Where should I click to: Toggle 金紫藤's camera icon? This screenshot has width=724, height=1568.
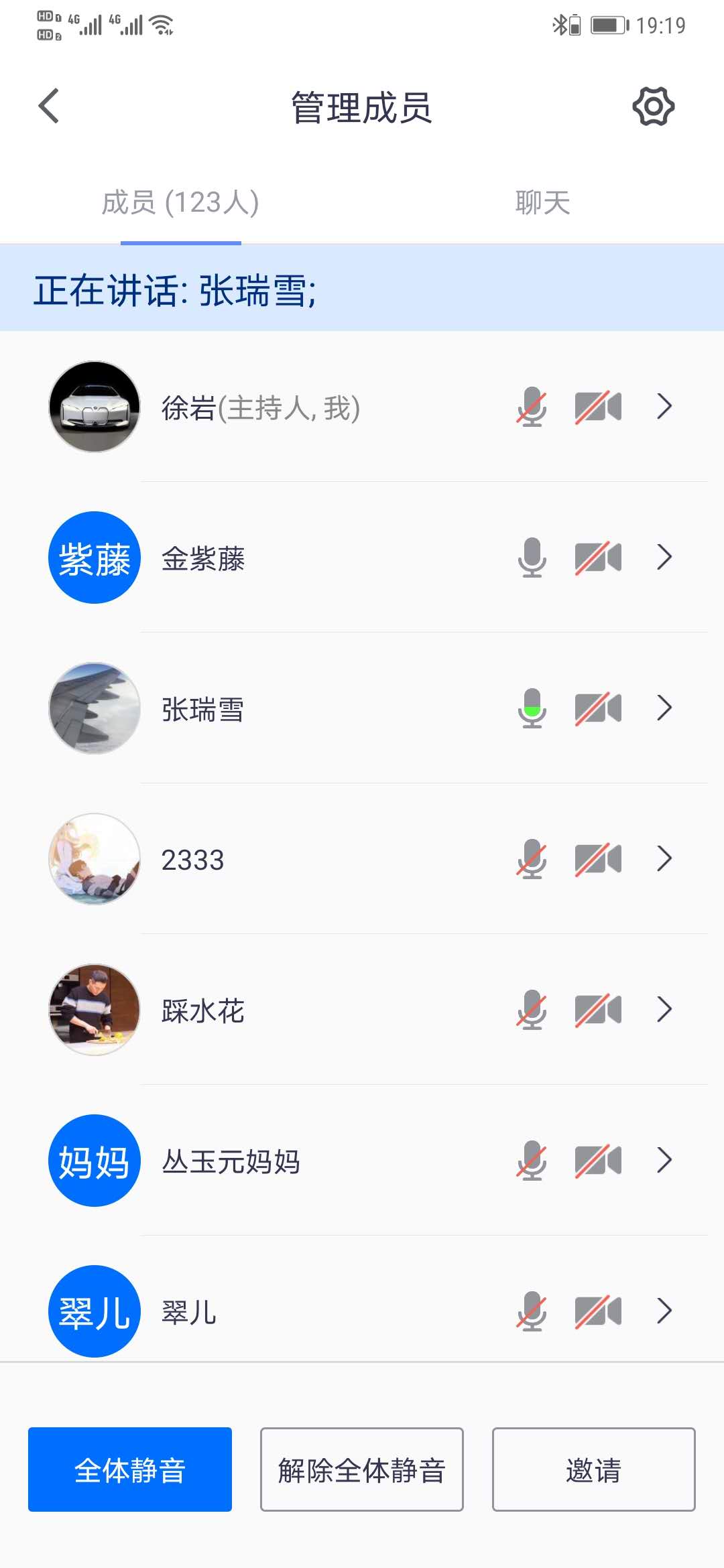598,558
